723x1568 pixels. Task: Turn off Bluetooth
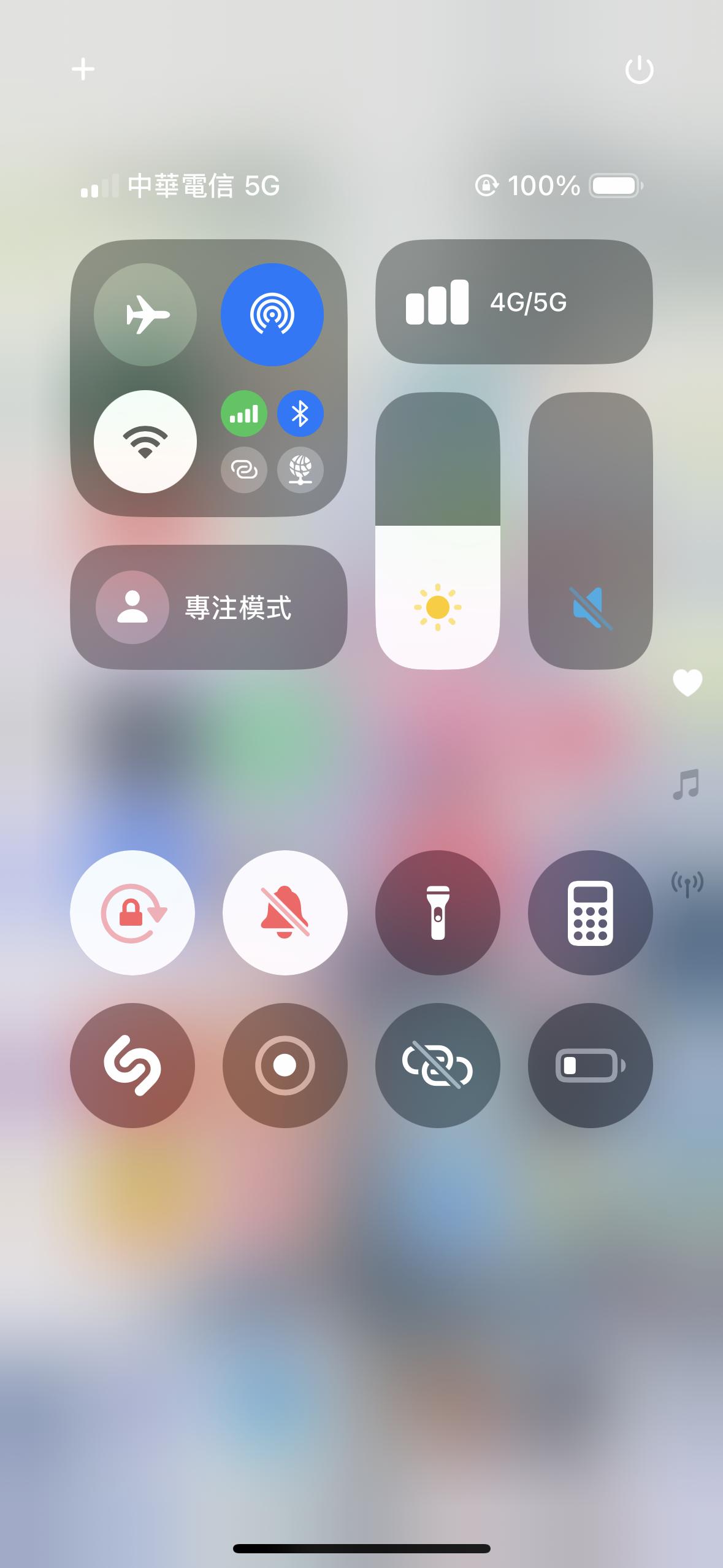tap(300, 414)
